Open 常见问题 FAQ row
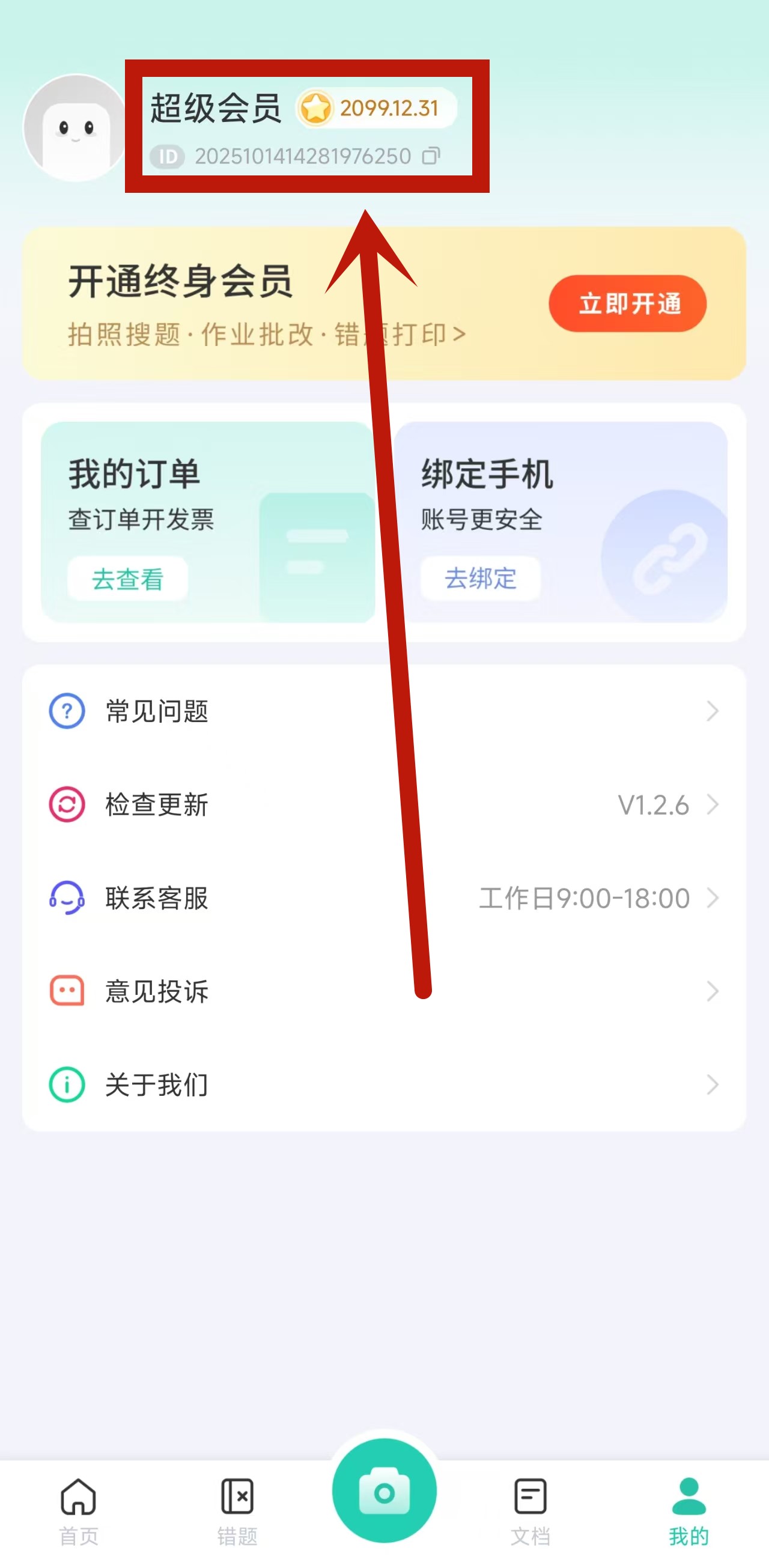The height and width of the screenshot is (1568, 769). click(383, 711)
